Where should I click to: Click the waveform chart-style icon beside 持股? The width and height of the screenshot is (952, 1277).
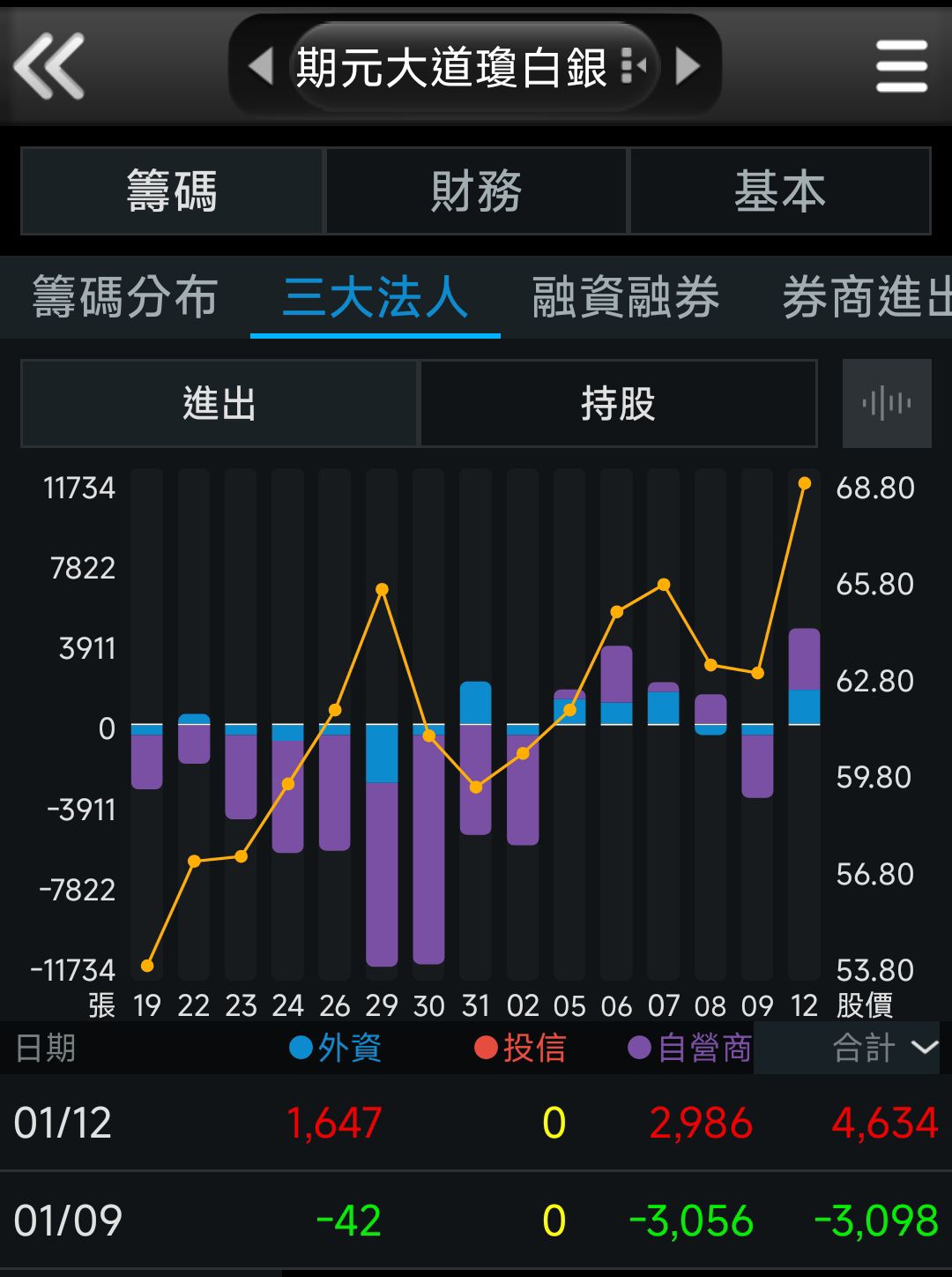[887, 403]
